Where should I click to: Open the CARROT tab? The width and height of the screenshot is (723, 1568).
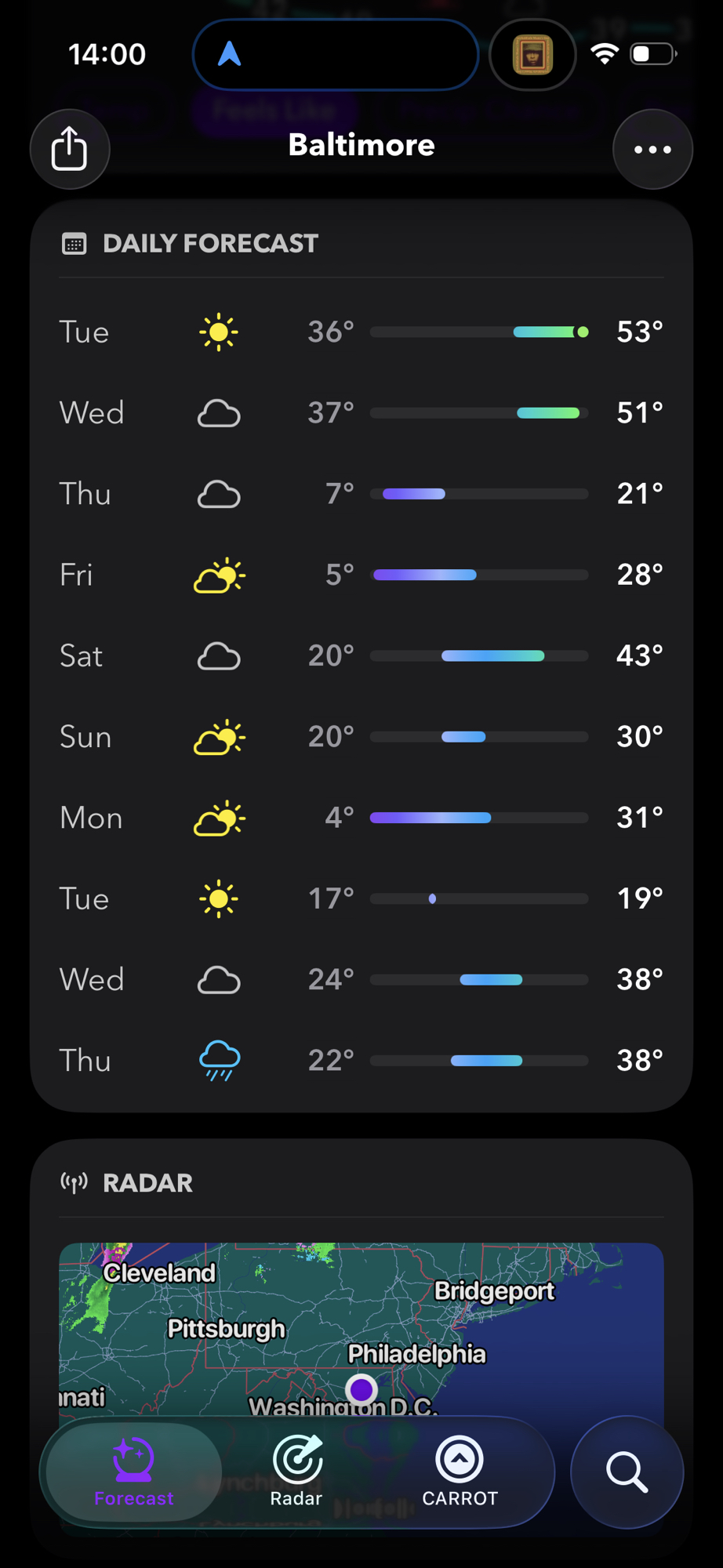click(460, 1472)
